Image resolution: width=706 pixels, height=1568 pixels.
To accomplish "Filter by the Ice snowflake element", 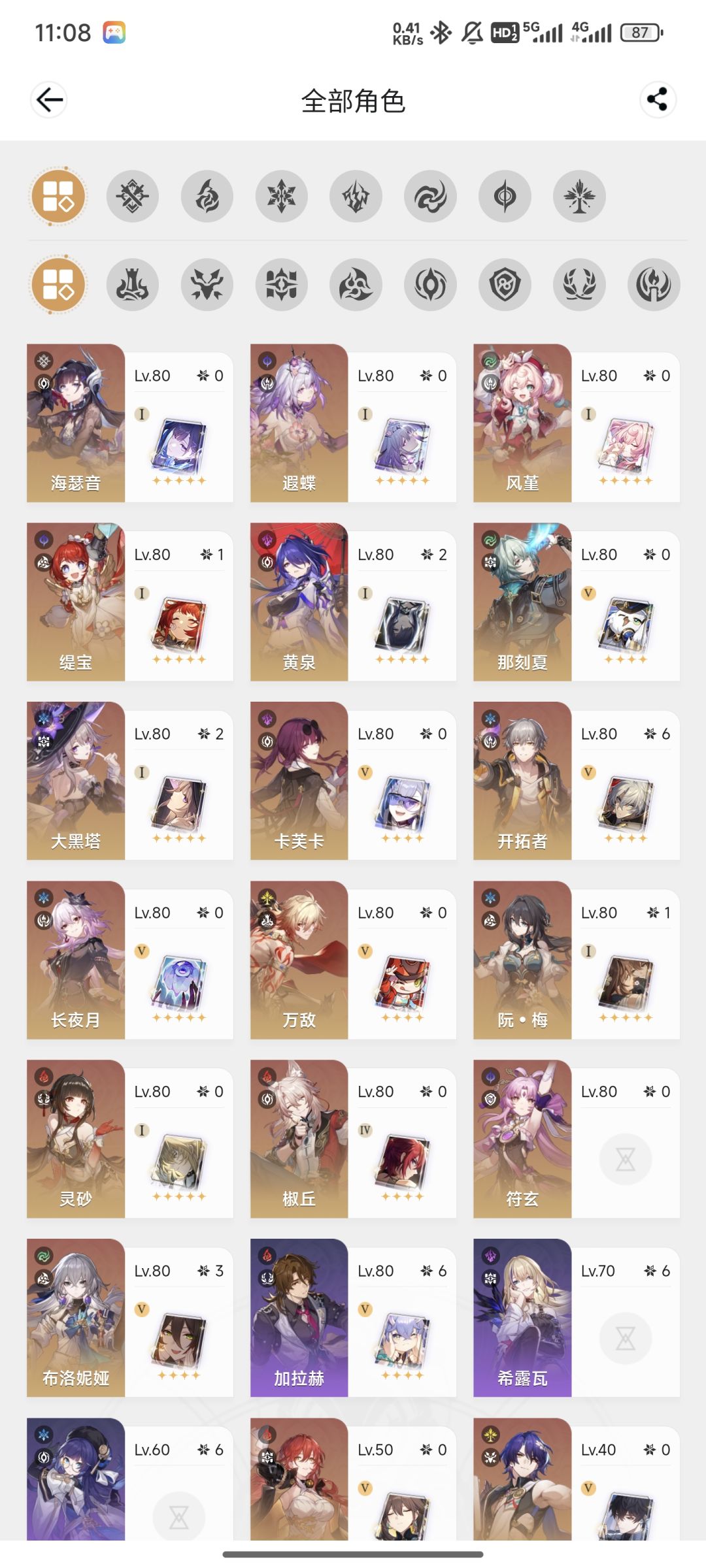I will point(281,196).
